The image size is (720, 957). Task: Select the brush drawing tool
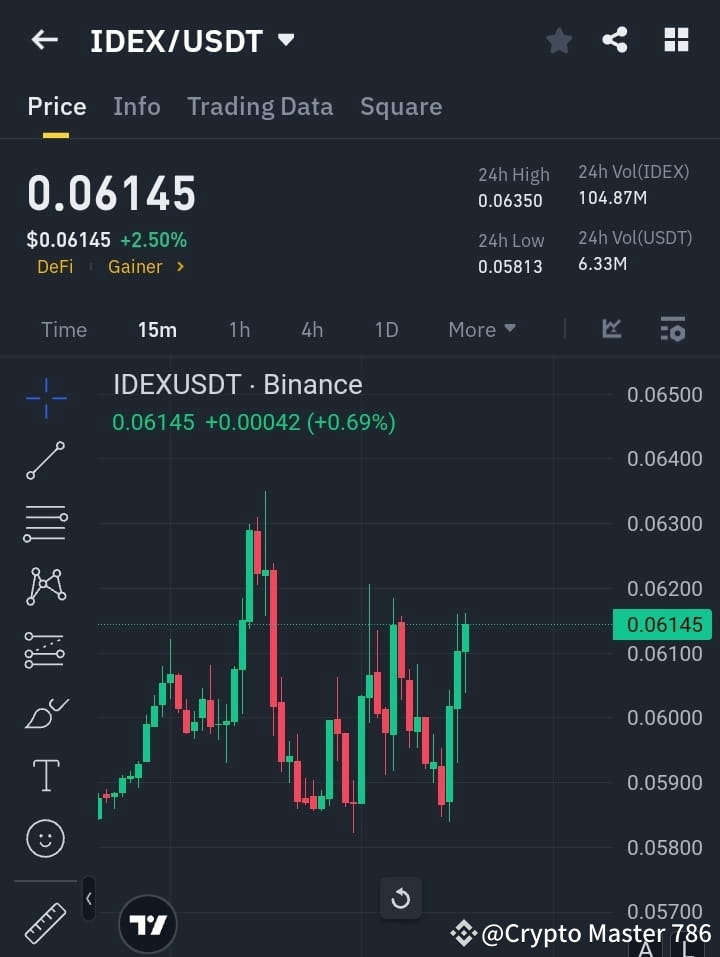(45, 713)
